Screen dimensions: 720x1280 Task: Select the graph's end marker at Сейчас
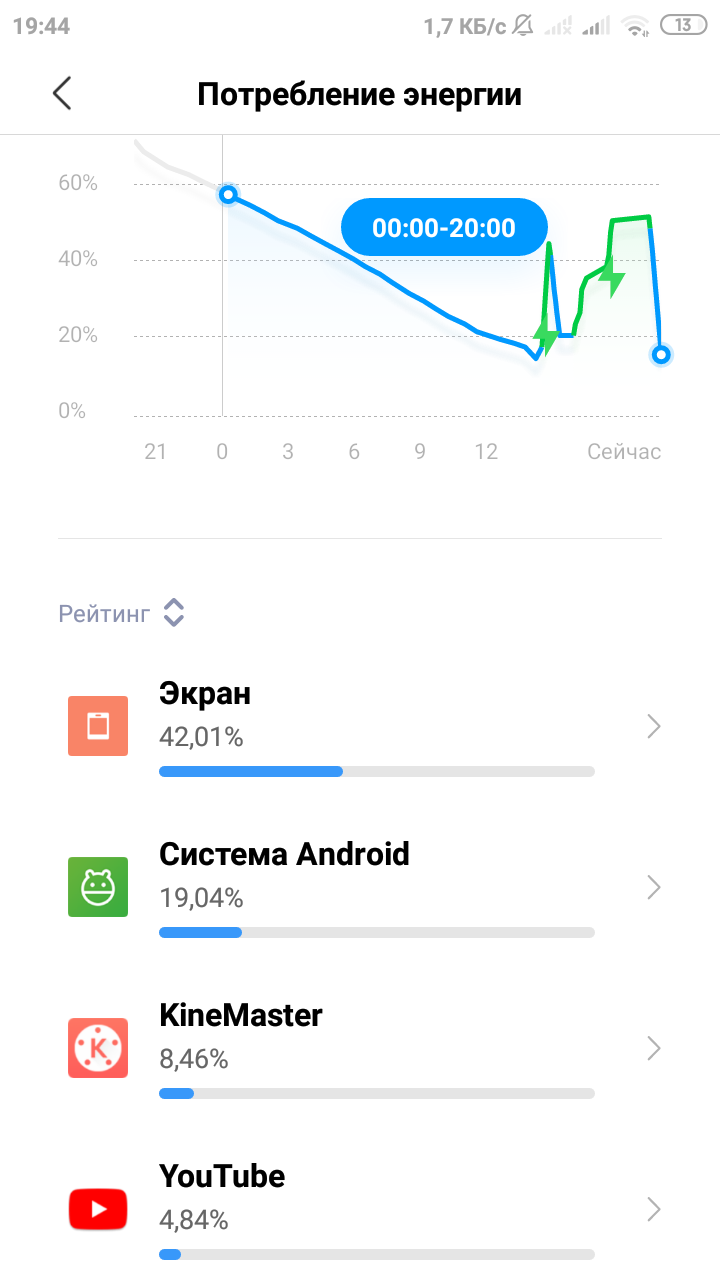(x=660, y=354)
